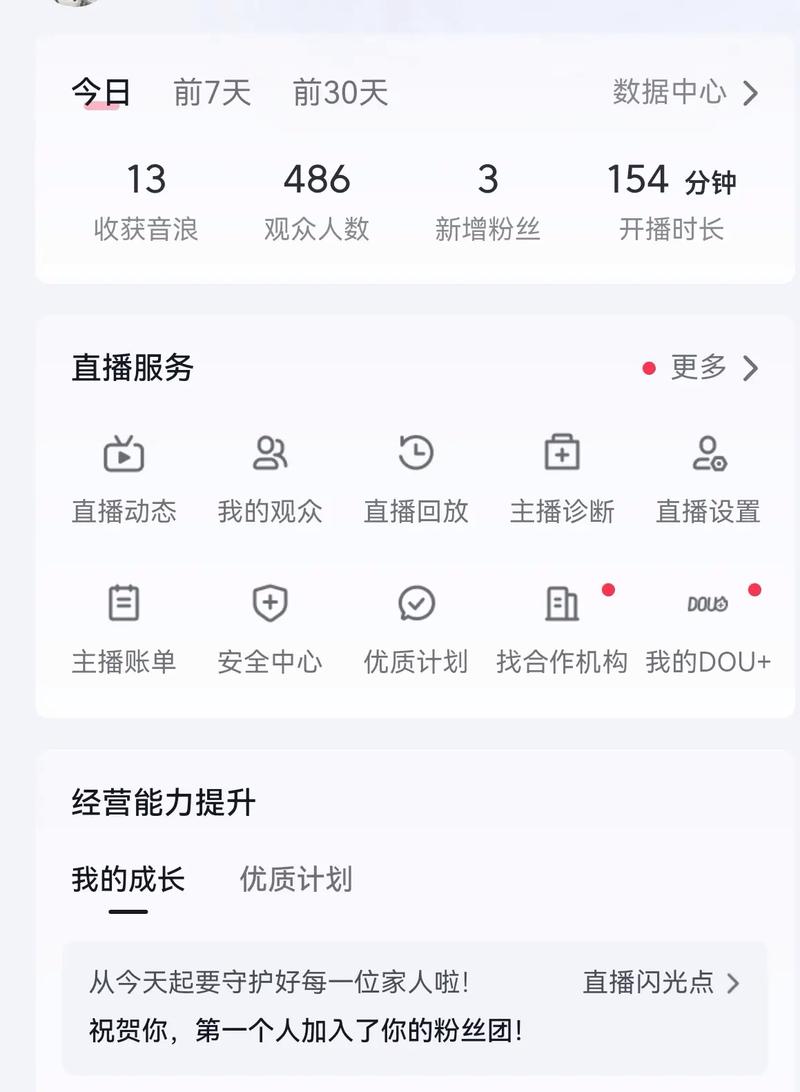Switch to the 优质计划 tab under 经营能力提升
The image size is (800, 1092).
coord(296,880)
